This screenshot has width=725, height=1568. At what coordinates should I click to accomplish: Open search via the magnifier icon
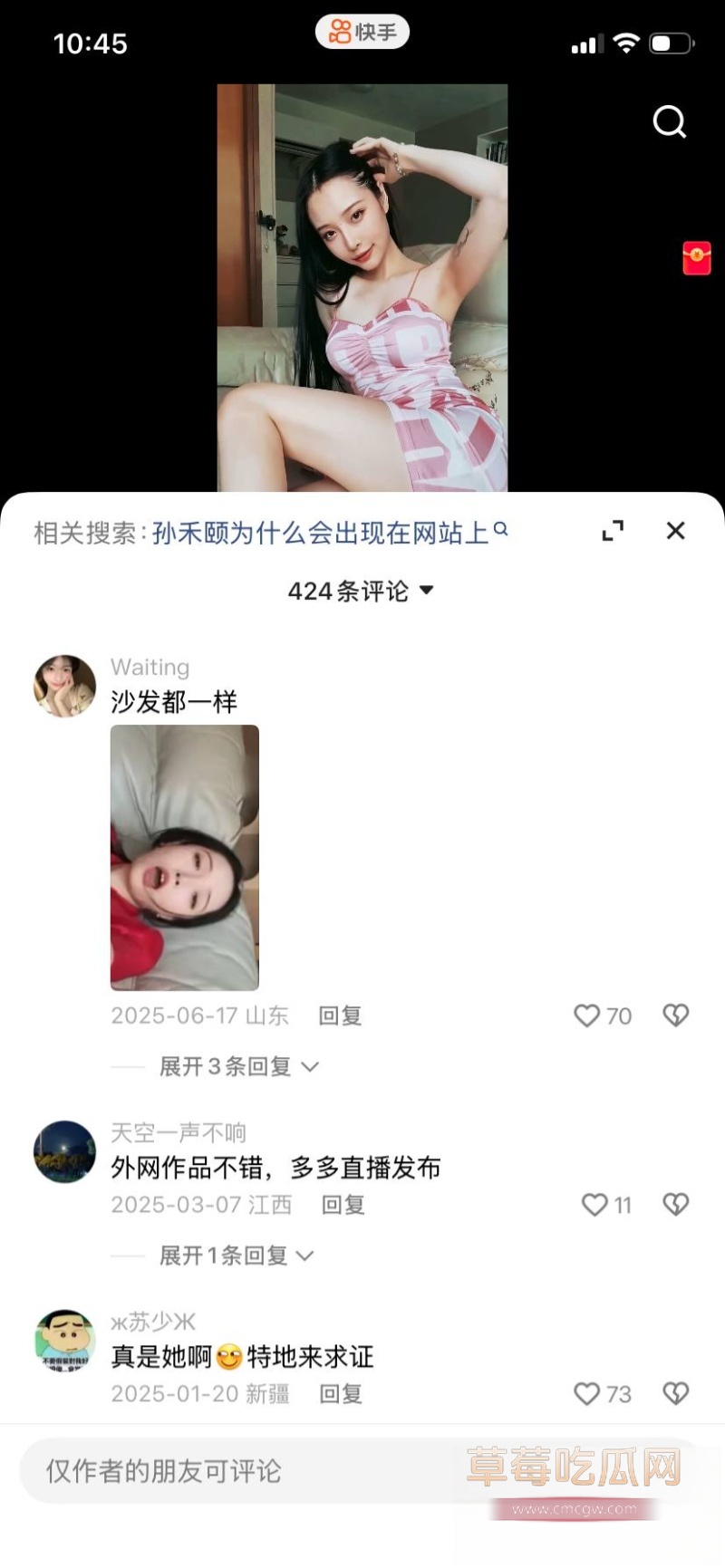(670, 122)
